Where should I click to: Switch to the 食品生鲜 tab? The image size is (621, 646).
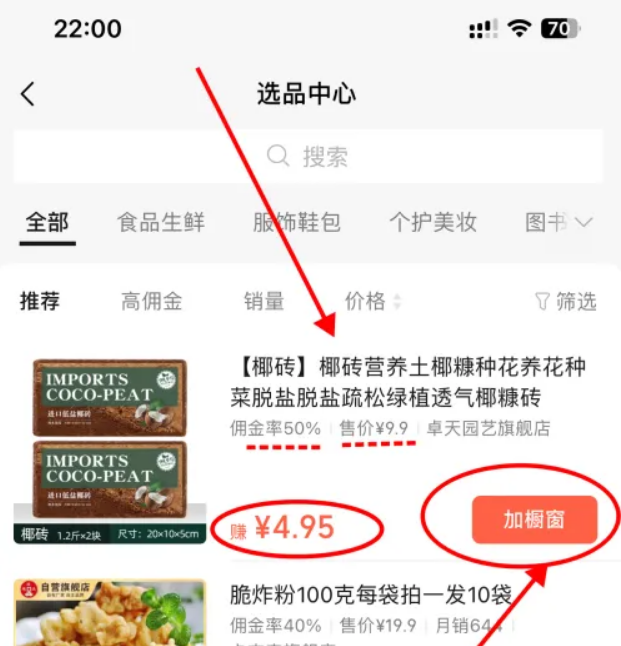(x=160, y=222)
